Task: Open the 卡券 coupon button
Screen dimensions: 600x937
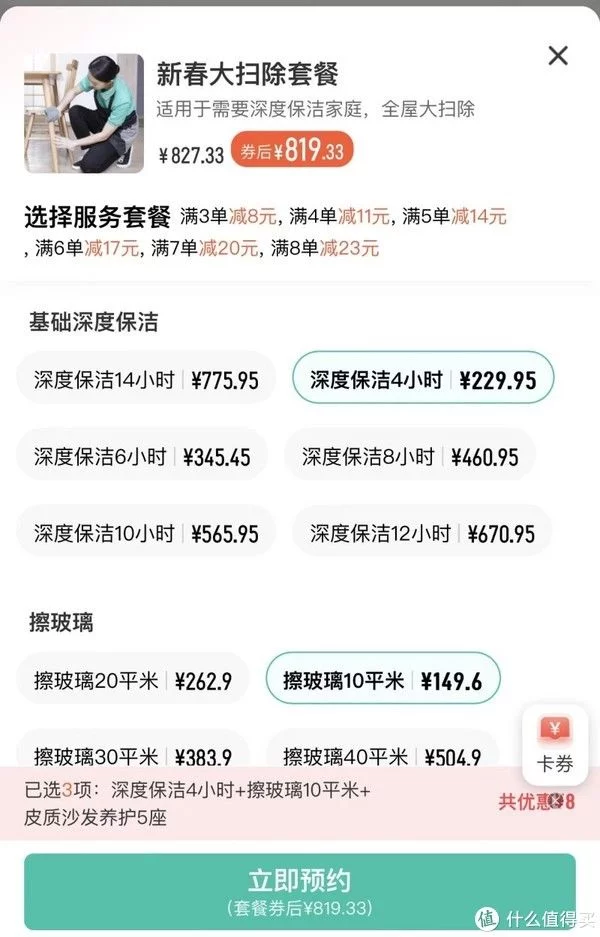Action: [555, 745]
